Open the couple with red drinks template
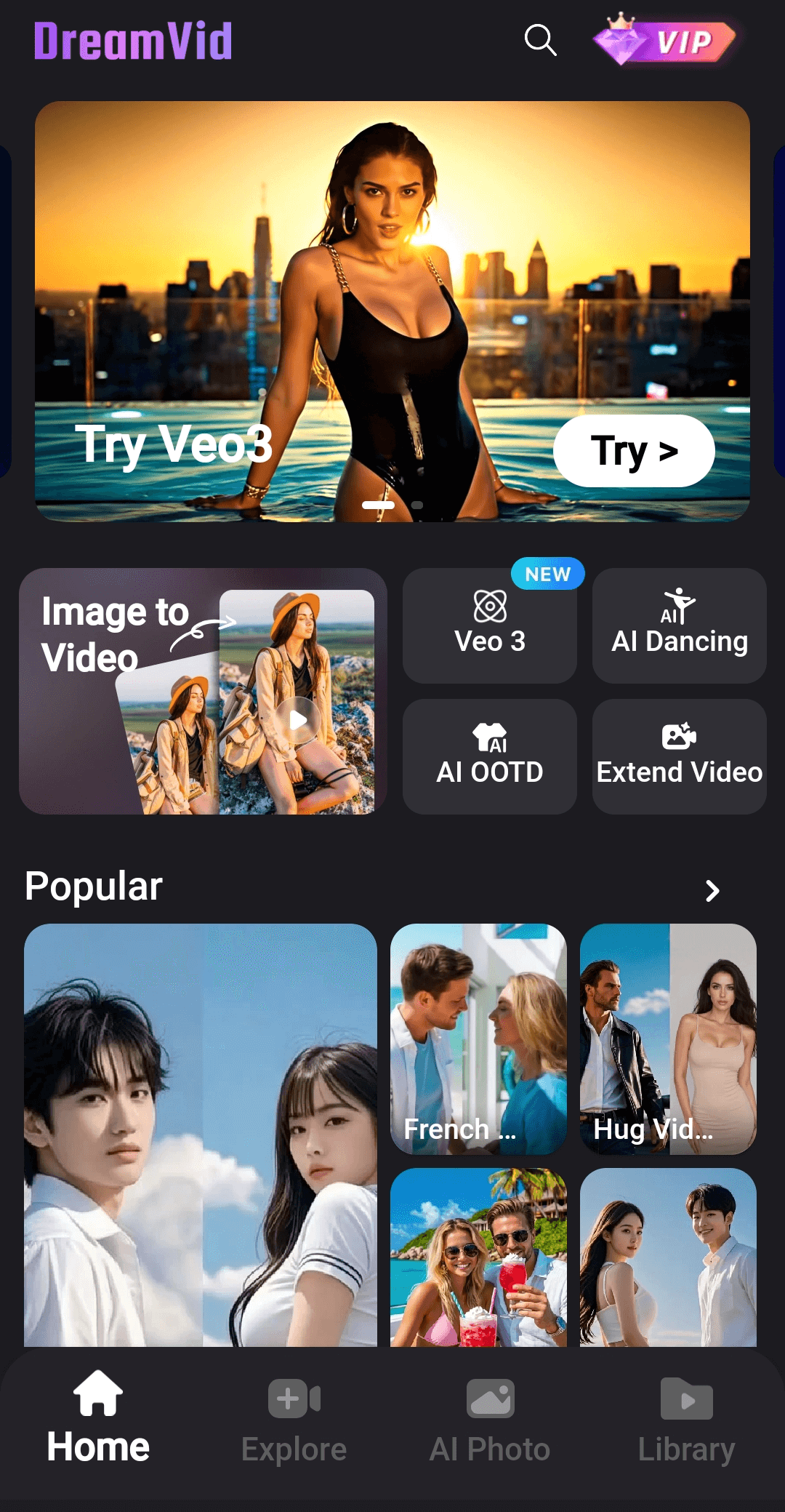Screen dimensions: 785x1512 (478, 1257)
